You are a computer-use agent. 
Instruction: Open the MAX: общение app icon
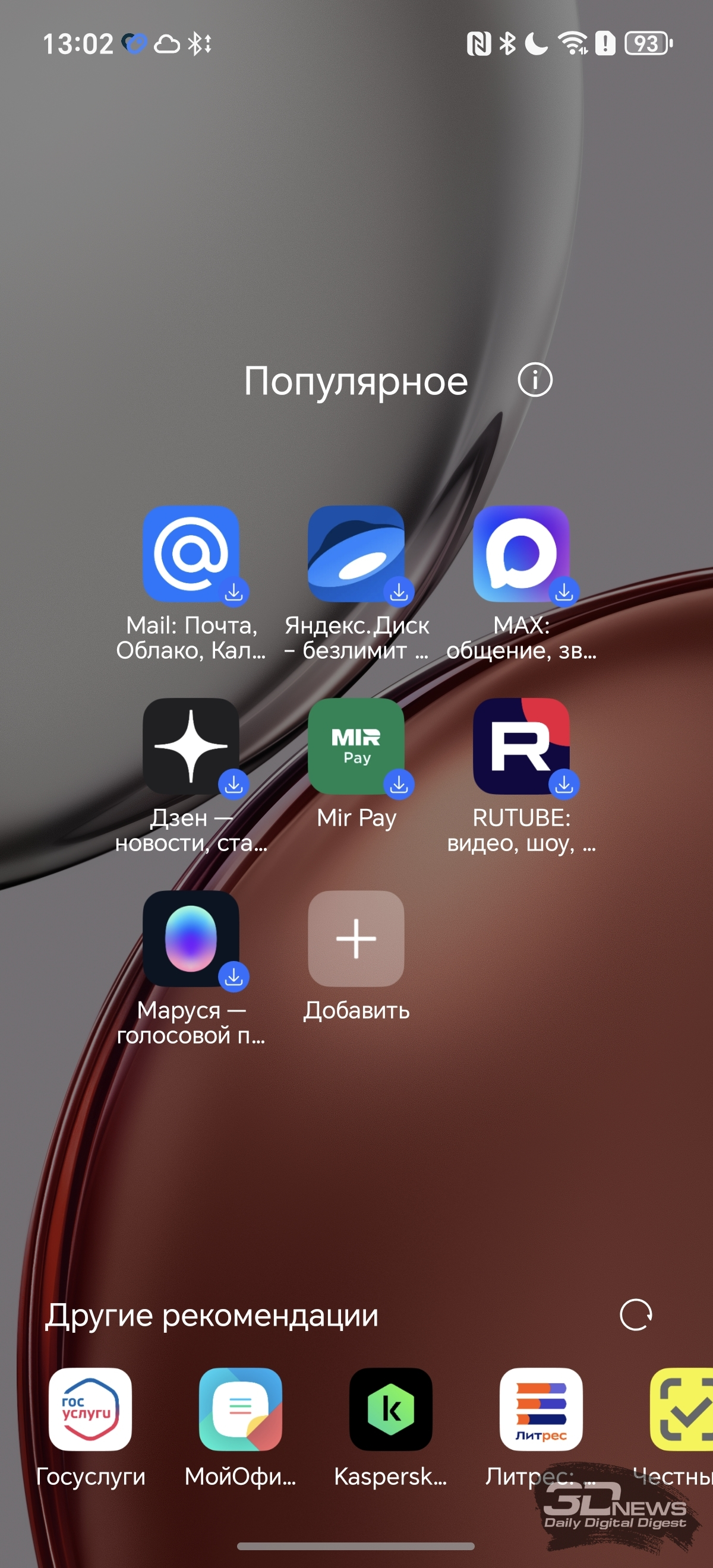pyautogui.click(x=521, y=554)
